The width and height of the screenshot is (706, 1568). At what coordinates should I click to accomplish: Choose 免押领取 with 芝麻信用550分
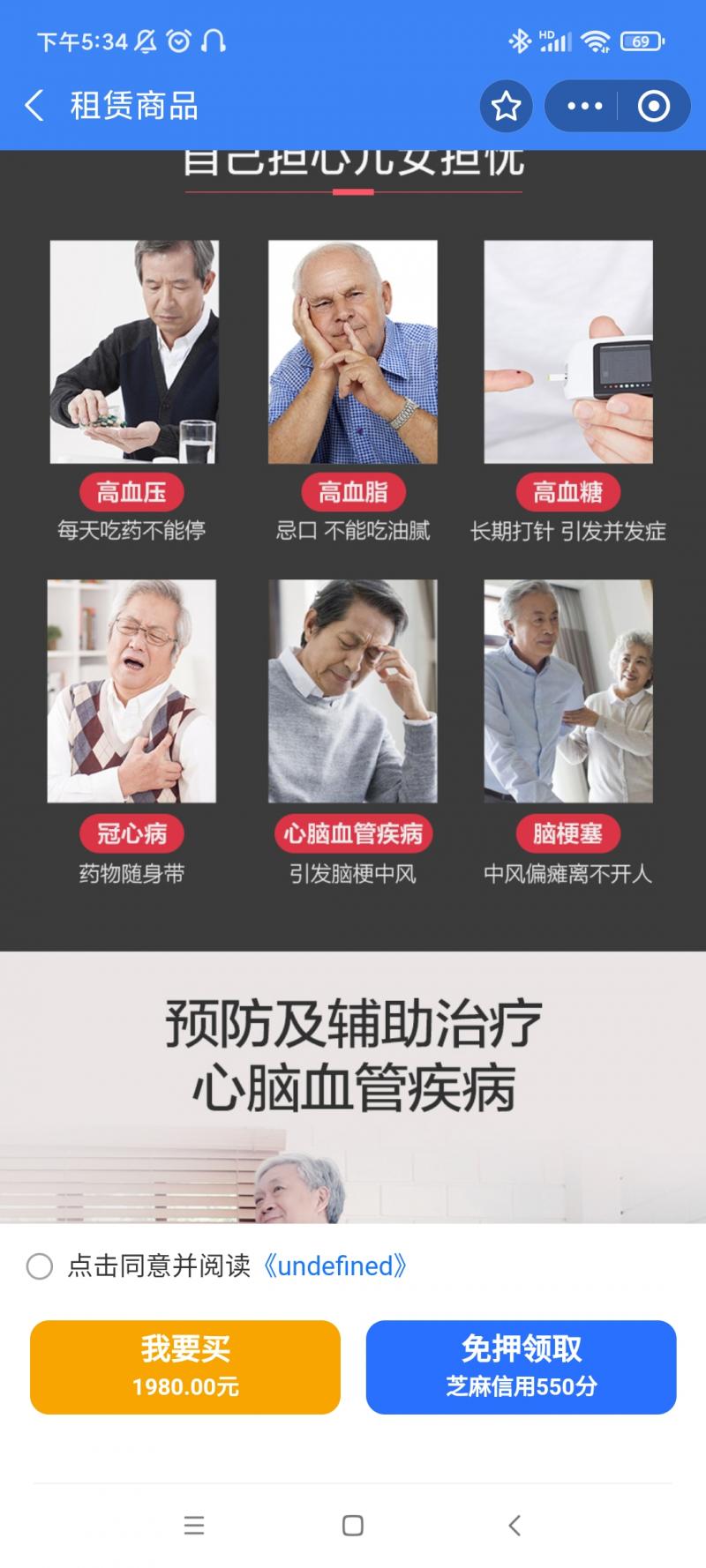(521, 1366)
